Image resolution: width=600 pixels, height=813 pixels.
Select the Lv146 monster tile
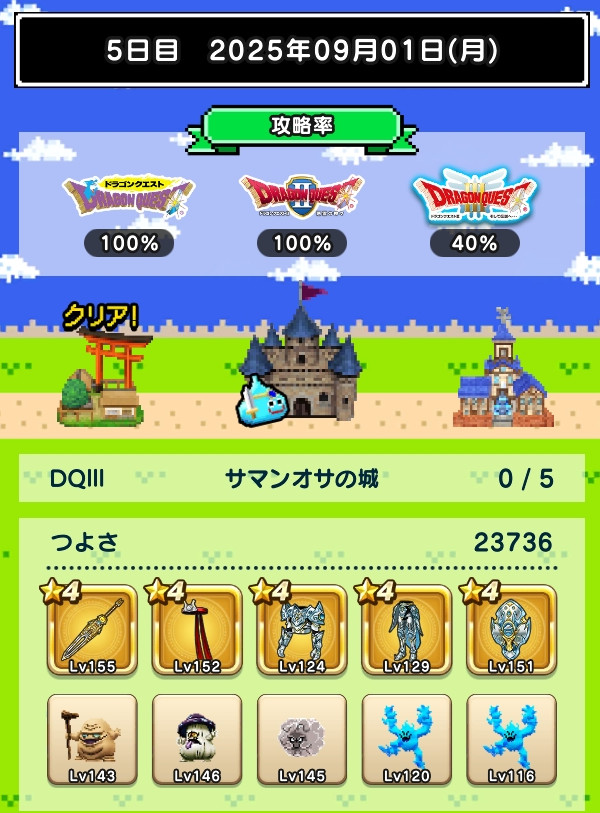point(197,740)
